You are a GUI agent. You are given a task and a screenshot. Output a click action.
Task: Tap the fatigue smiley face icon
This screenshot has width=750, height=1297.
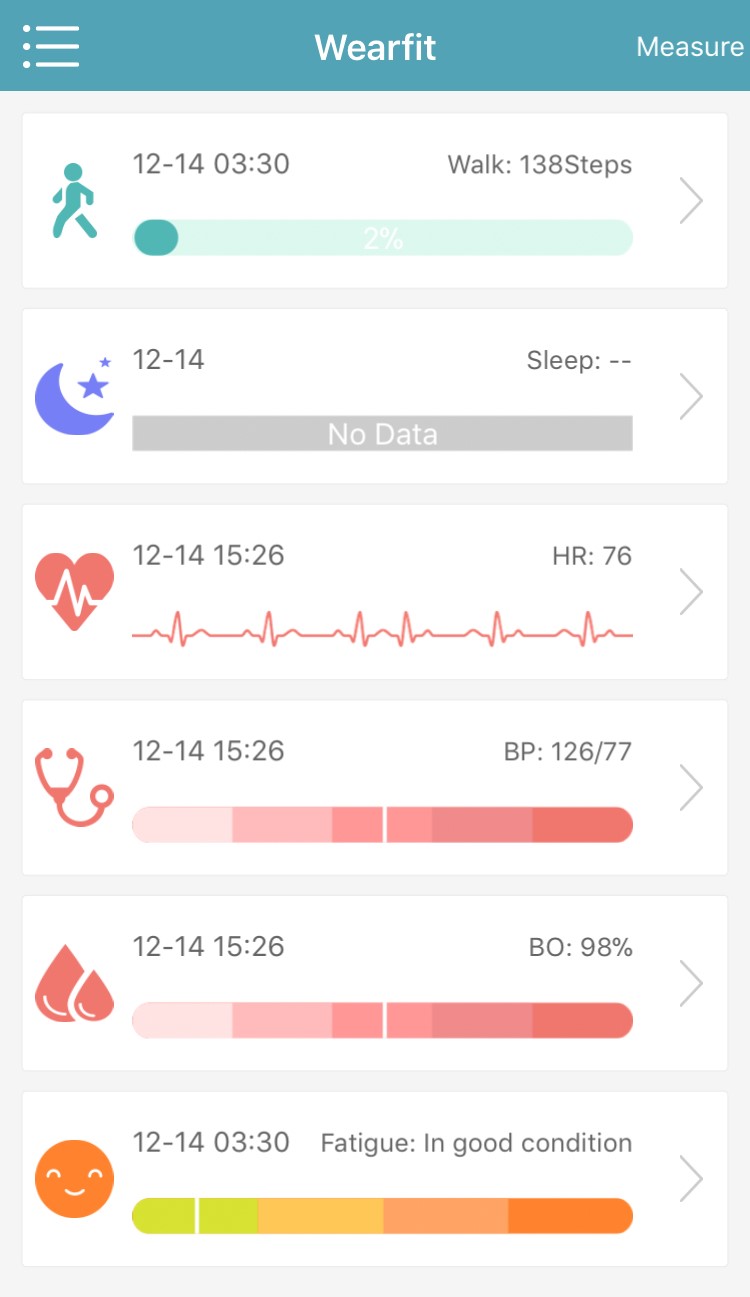74,1178
